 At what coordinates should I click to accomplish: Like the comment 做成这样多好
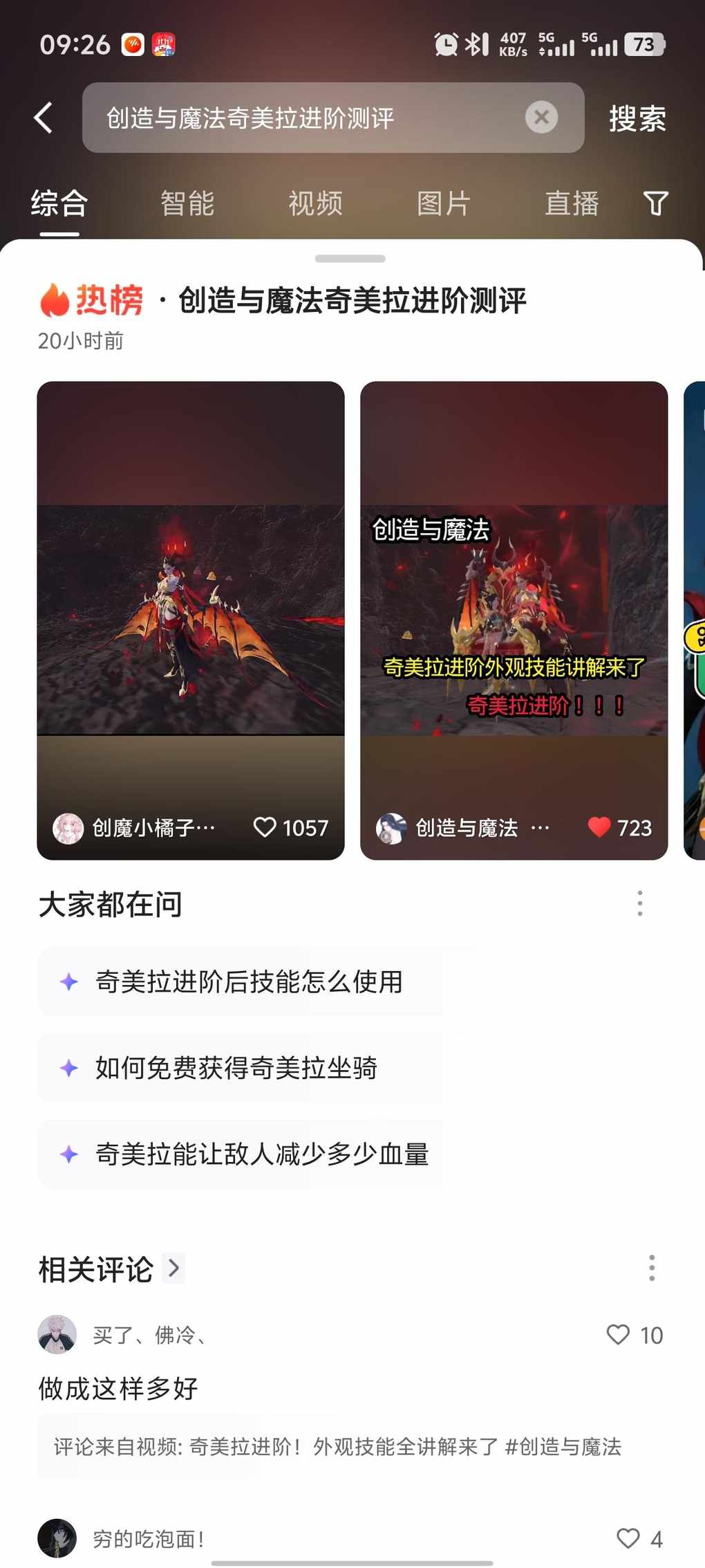pos(618,1334)
